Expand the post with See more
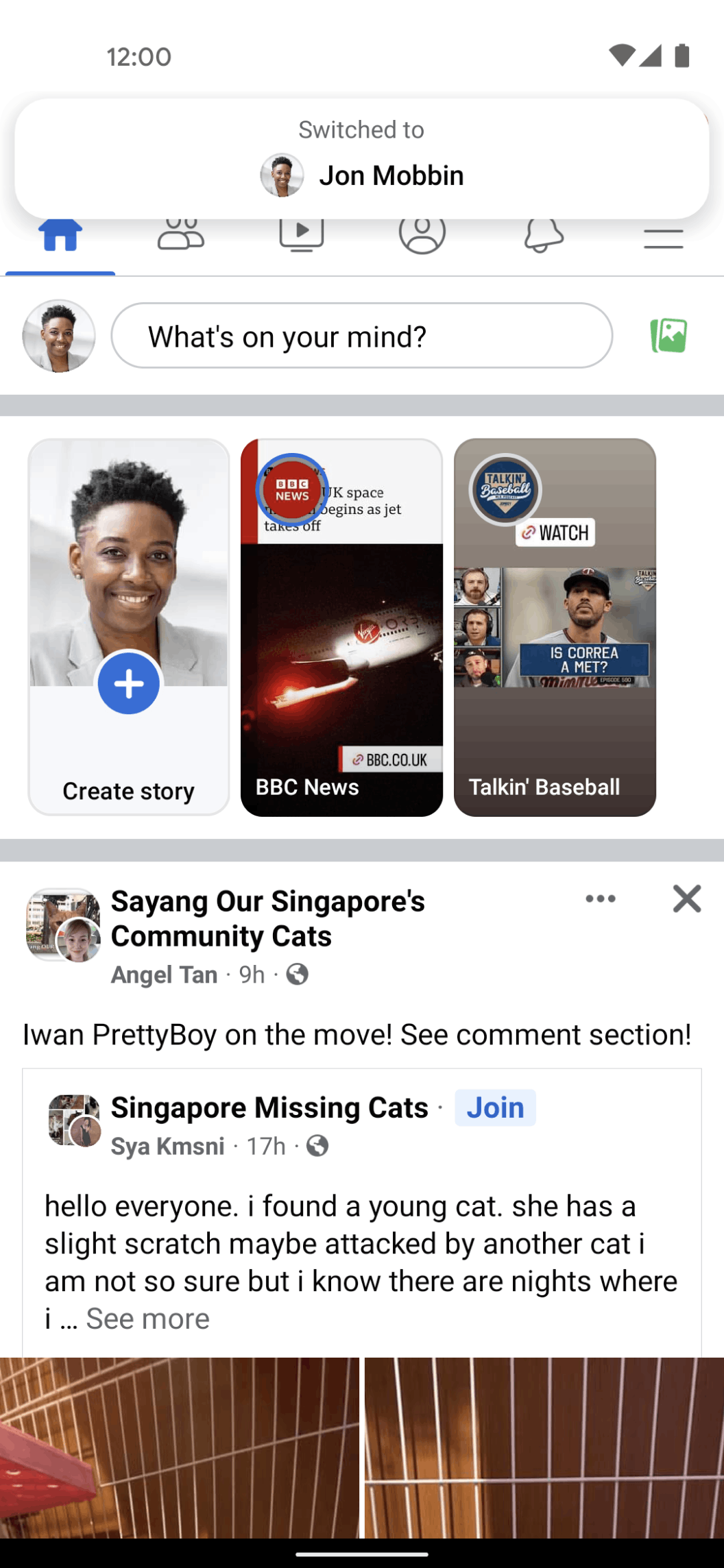The height and width of the screenshot is (1568, 724). [x=147, y=1319]
